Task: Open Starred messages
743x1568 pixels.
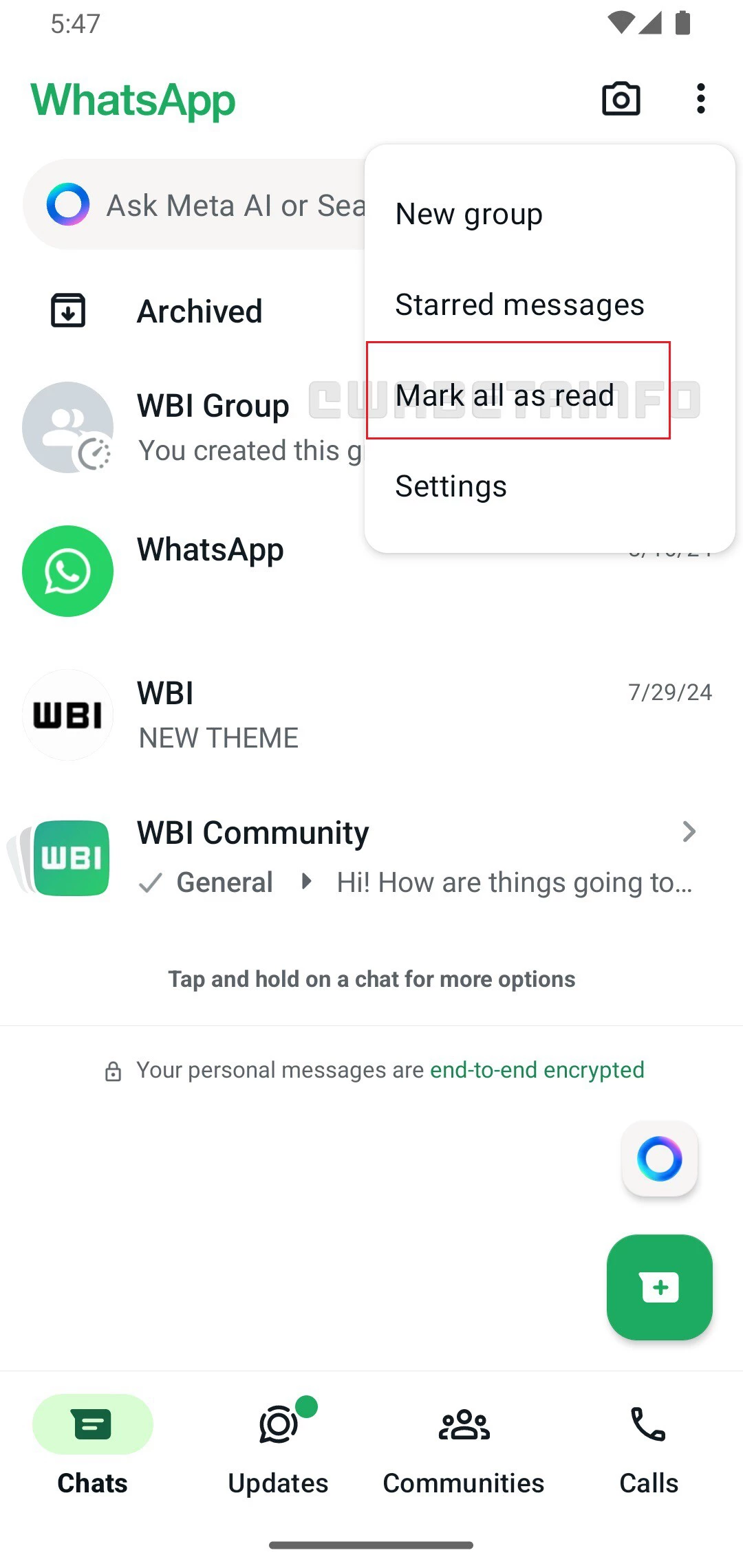Action: point(550,305)
